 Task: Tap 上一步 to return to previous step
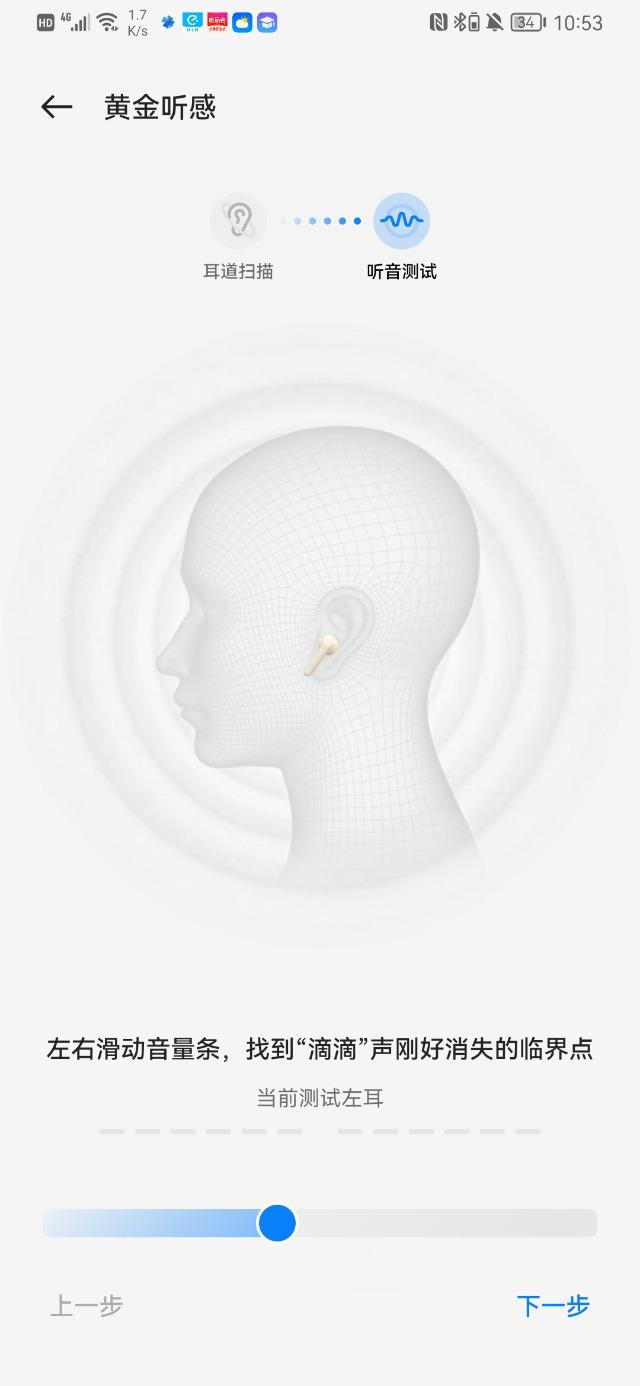(x=87, y=1305)
